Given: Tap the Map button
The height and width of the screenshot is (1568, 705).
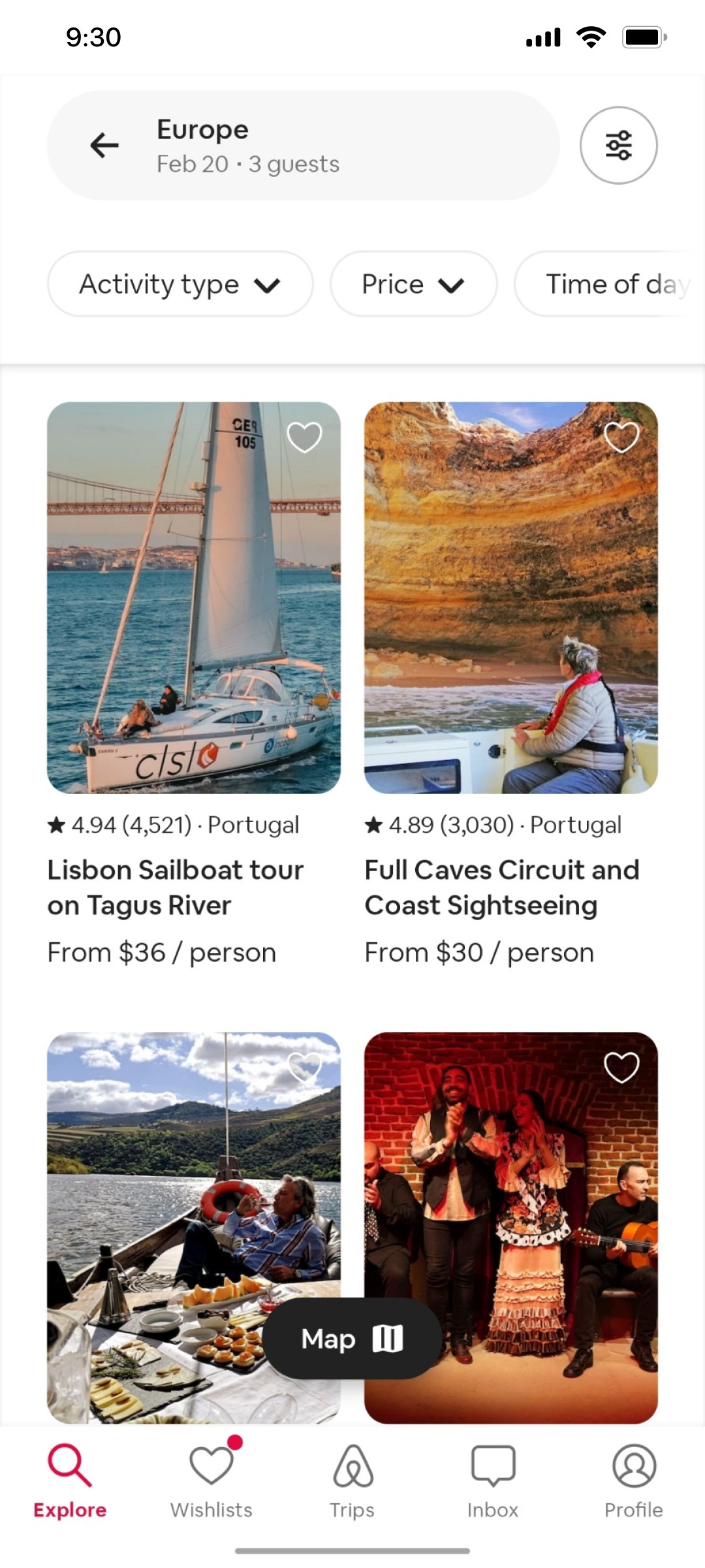Looking at the screenshot, I should coord(352,1339).
